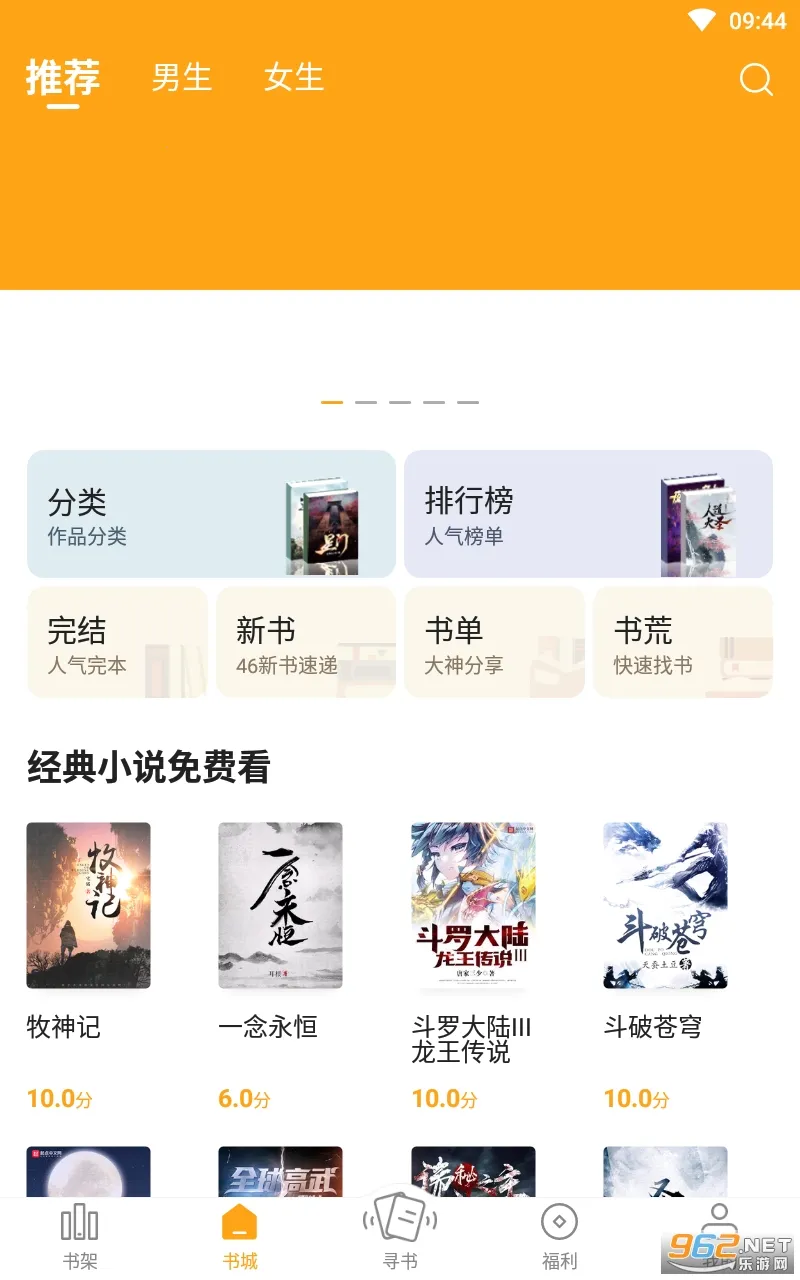Viewport: 800px width, 1280px height.
Task: Open 斗罗大陆III龙王传说 book
Action: [x=473, y=906]
